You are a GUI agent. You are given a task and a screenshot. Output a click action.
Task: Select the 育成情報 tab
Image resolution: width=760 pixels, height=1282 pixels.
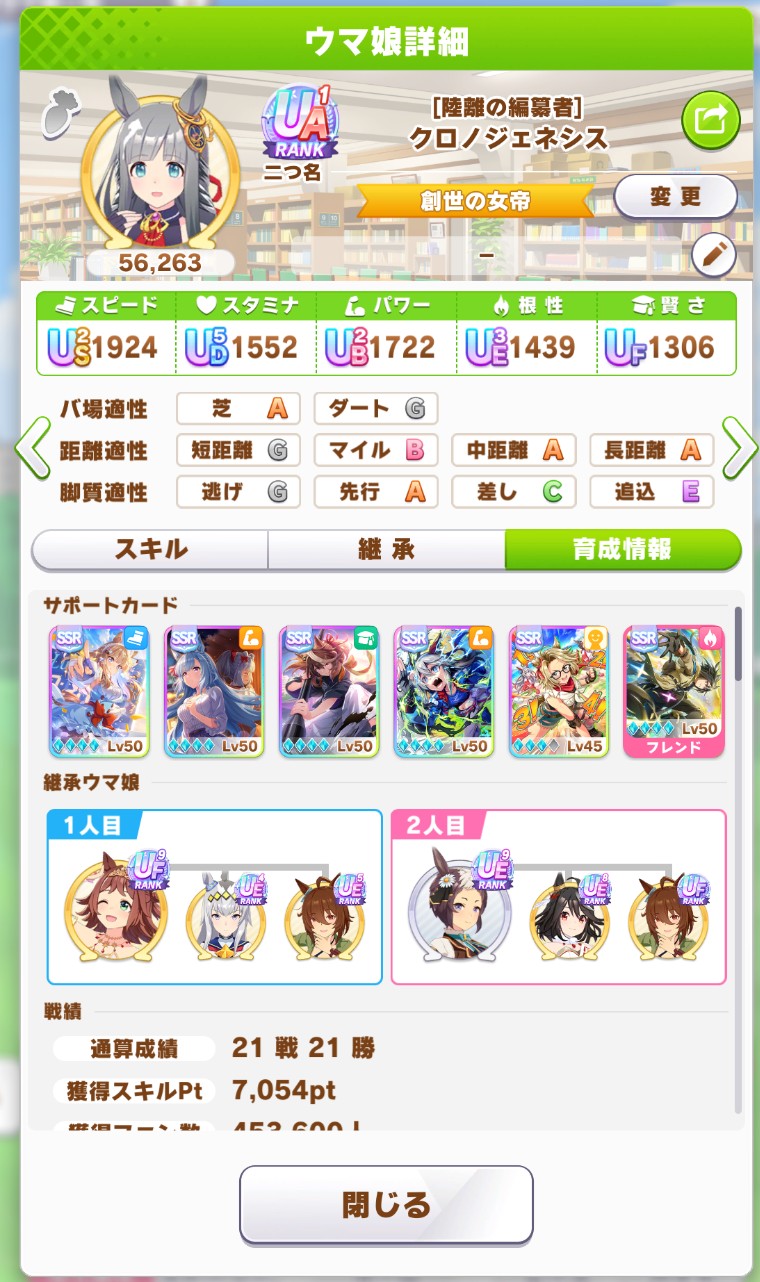[622, 549]
